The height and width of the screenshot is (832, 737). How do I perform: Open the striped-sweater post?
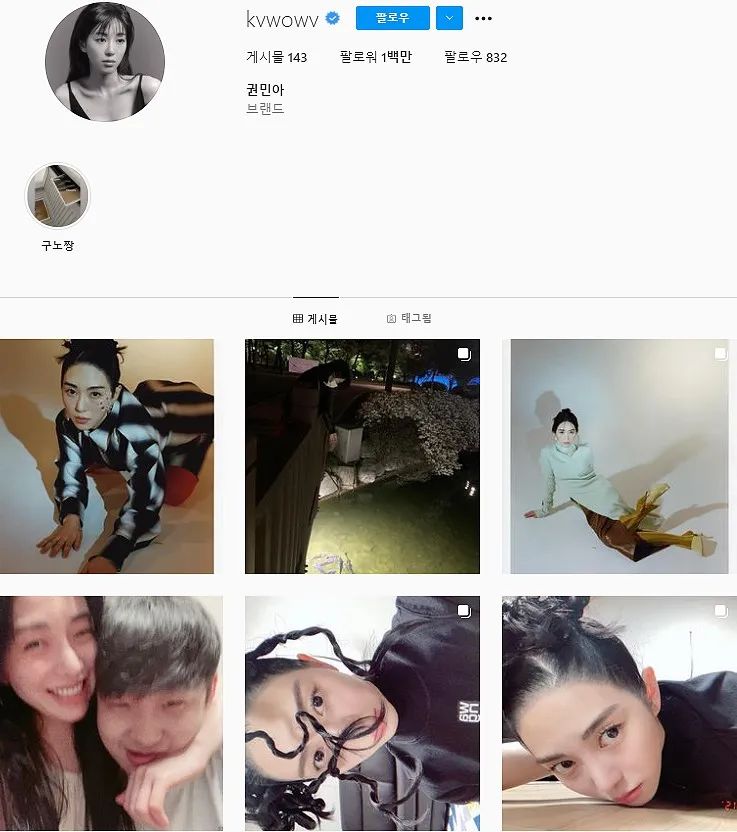coord(107,456)
